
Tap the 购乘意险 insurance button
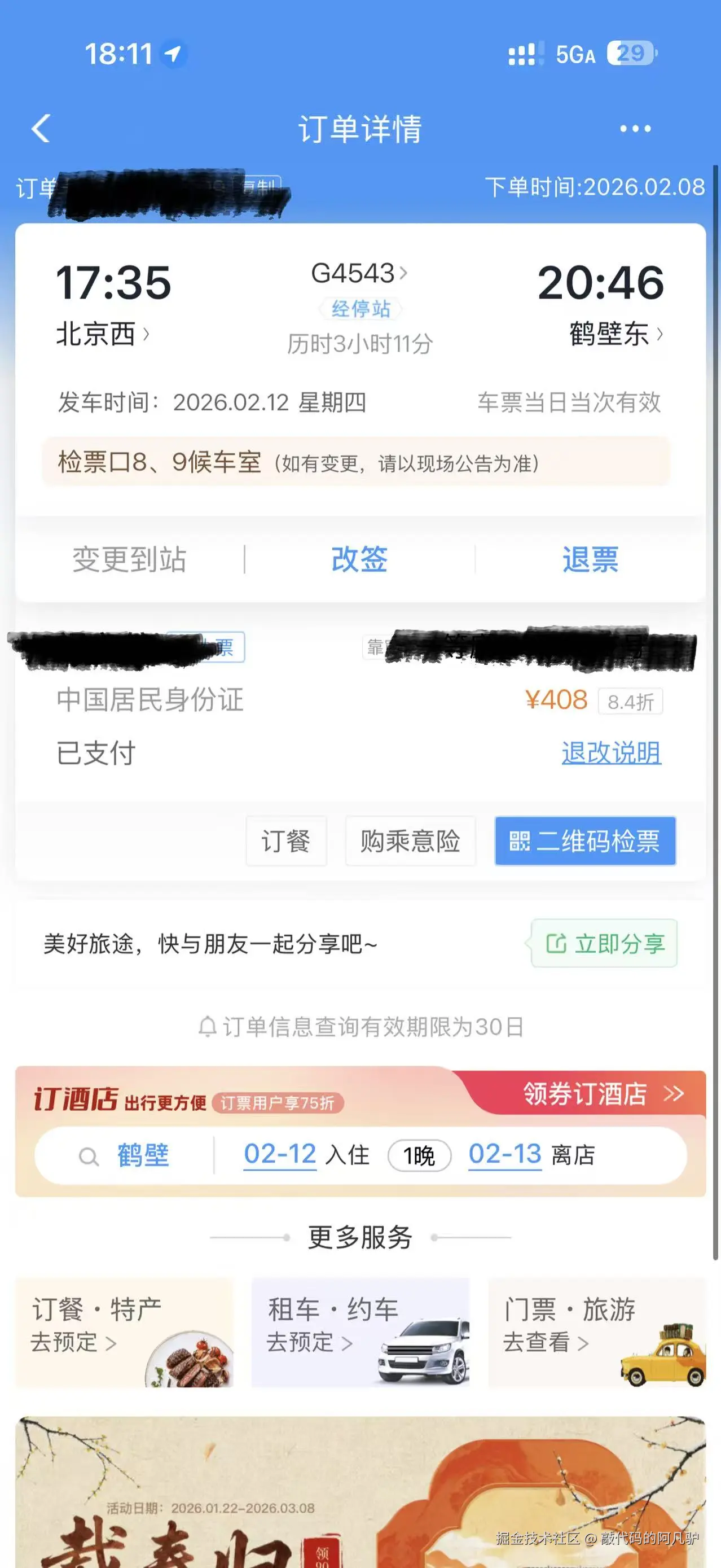click(x=410, y=842)
